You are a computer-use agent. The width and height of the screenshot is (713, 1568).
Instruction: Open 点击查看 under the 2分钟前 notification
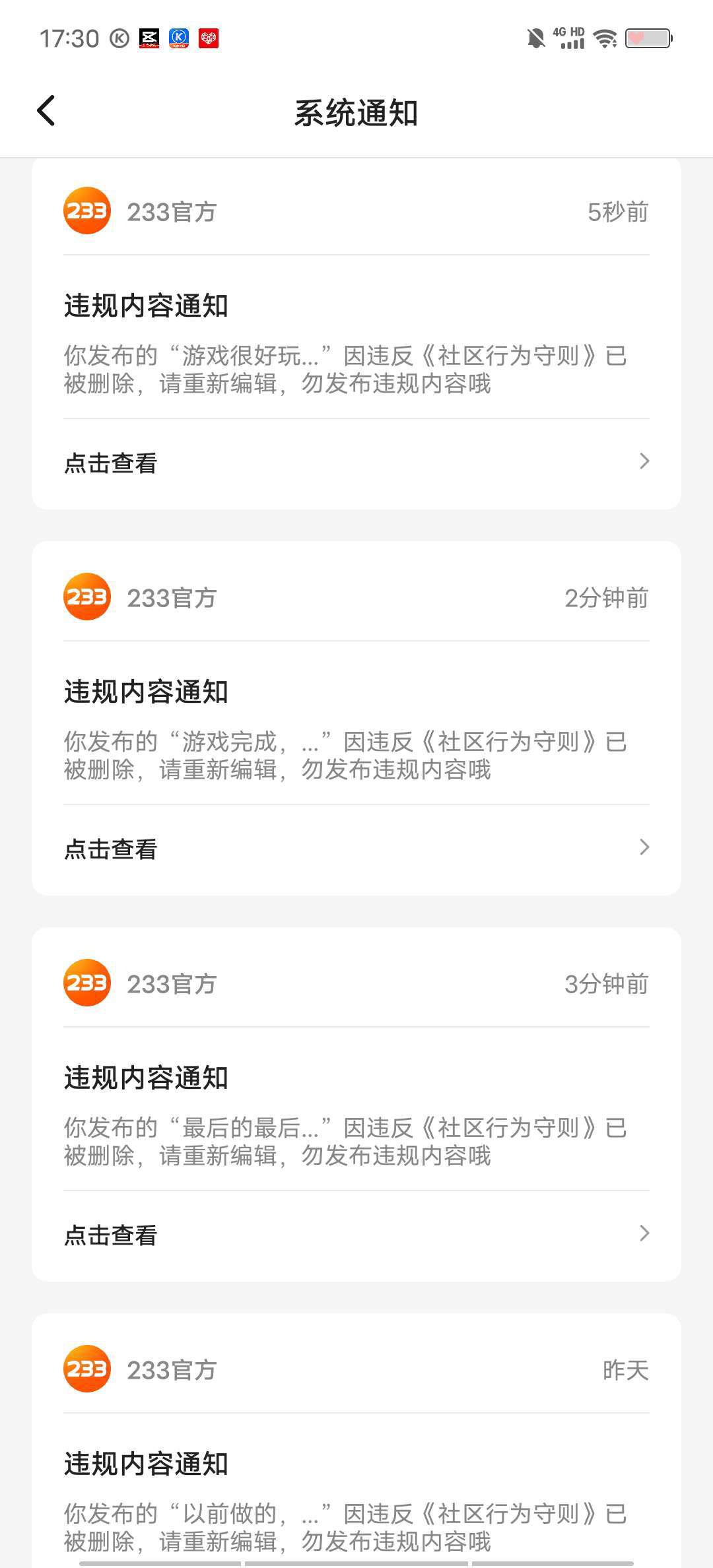pyautogui.click(x=356, y=849)
